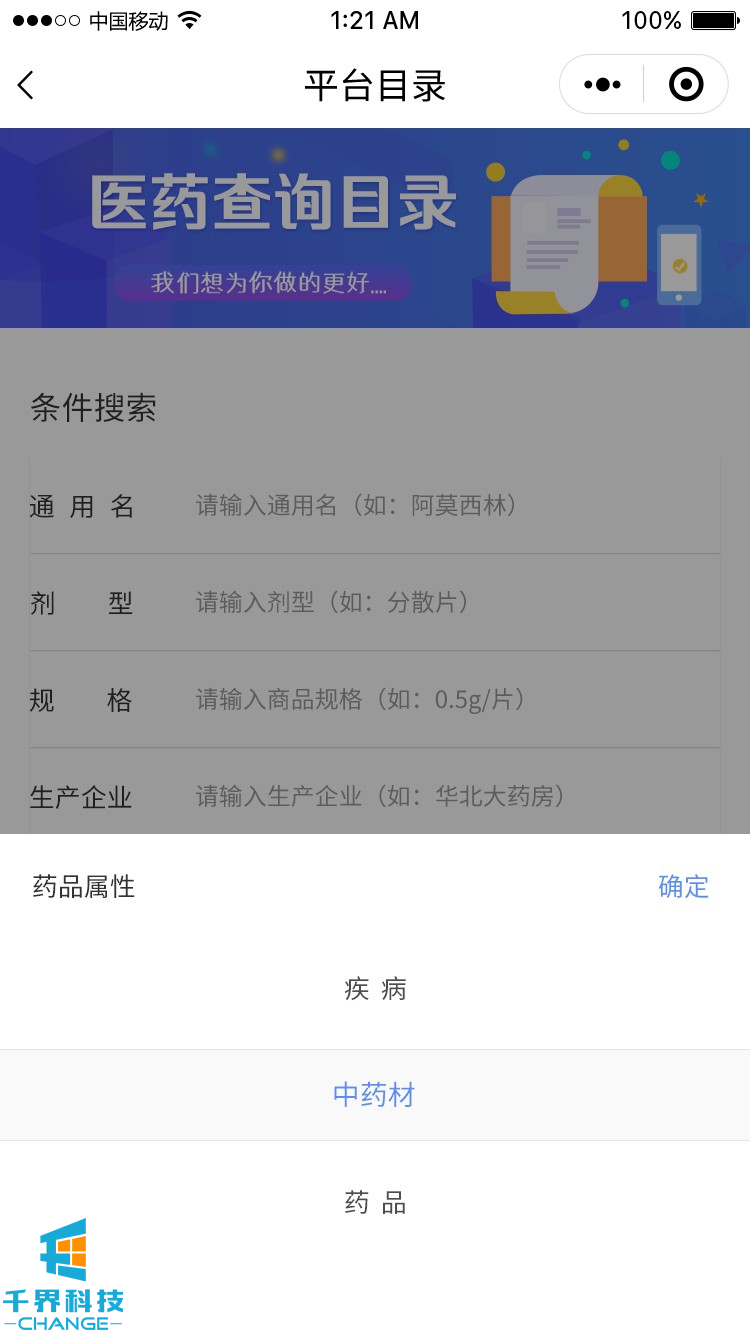Image resolution: width=750 pixels, height=1334 pixels.
Task: Pick 药品 from the attribute list
Action: [x=375, y=1203]
